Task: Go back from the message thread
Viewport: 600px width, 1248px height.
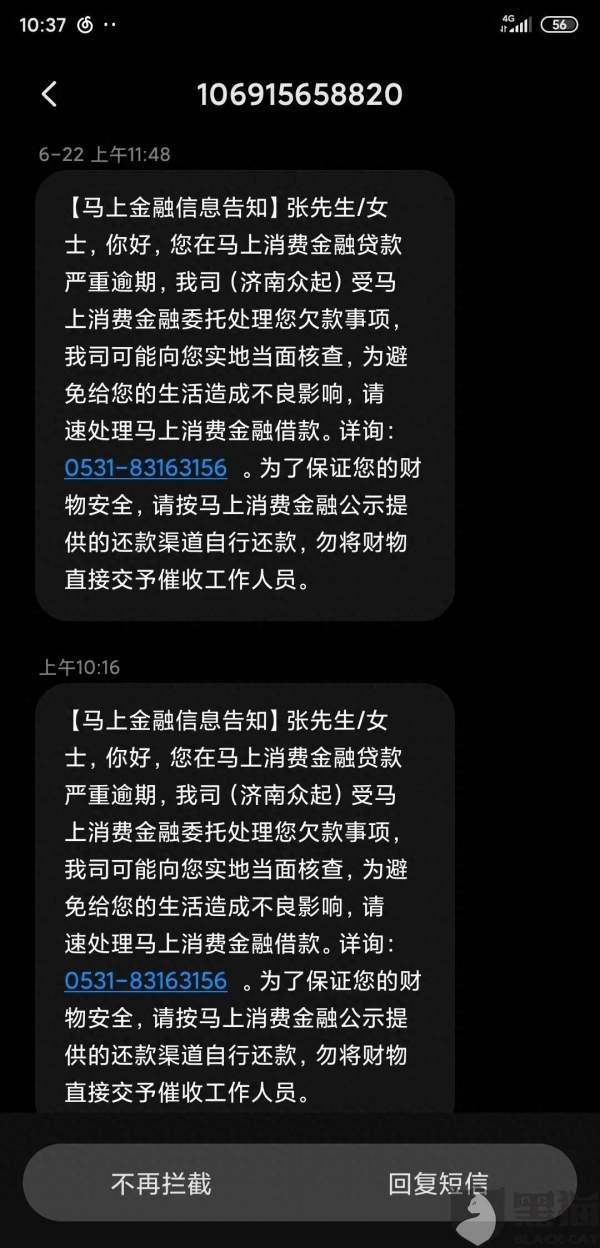Action: click(49, 94)
